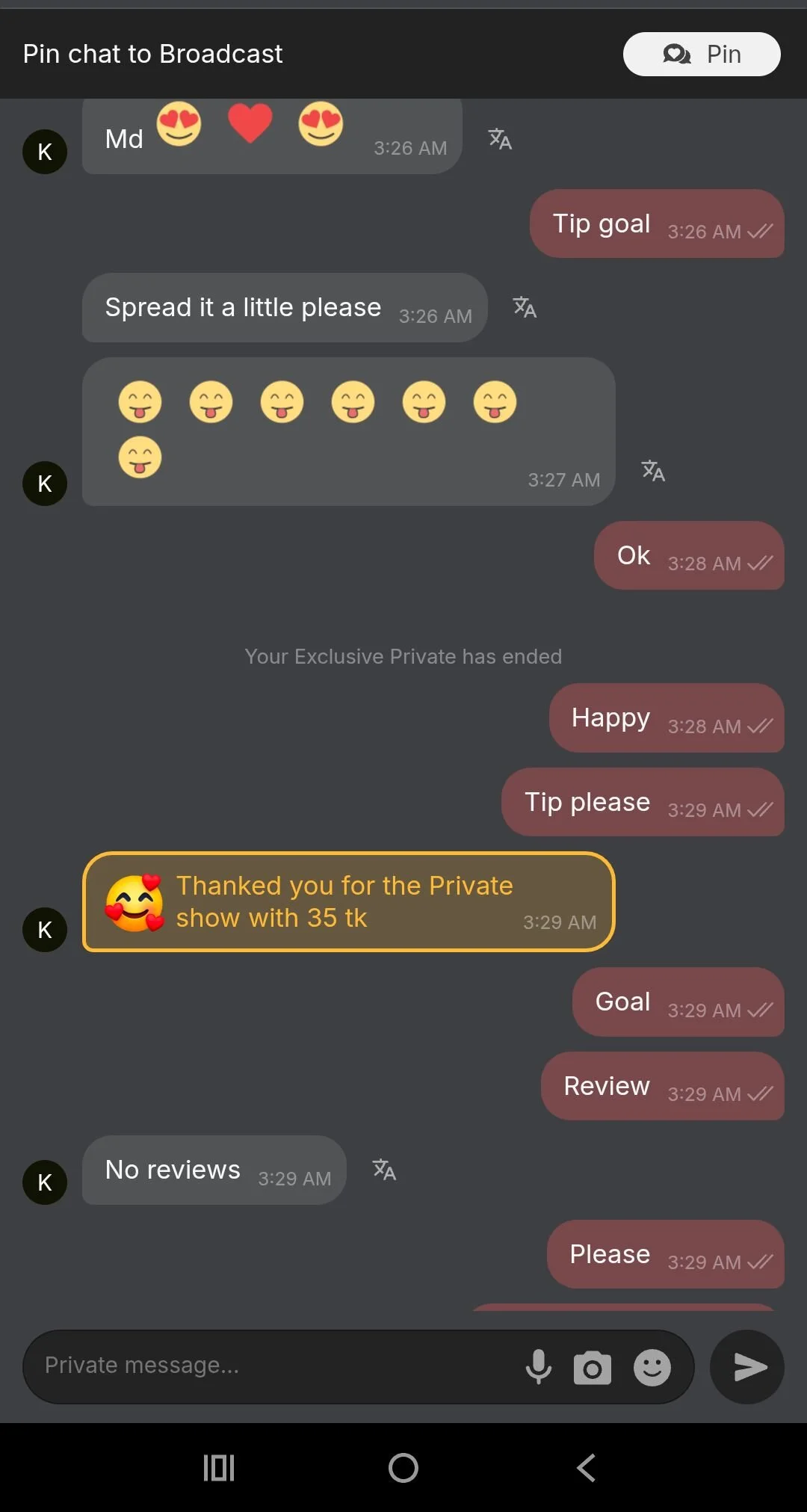The height and width of the screenshot is (1512, 807).
Task: Open the emoji picker
Action: [x=652, y=1367]
